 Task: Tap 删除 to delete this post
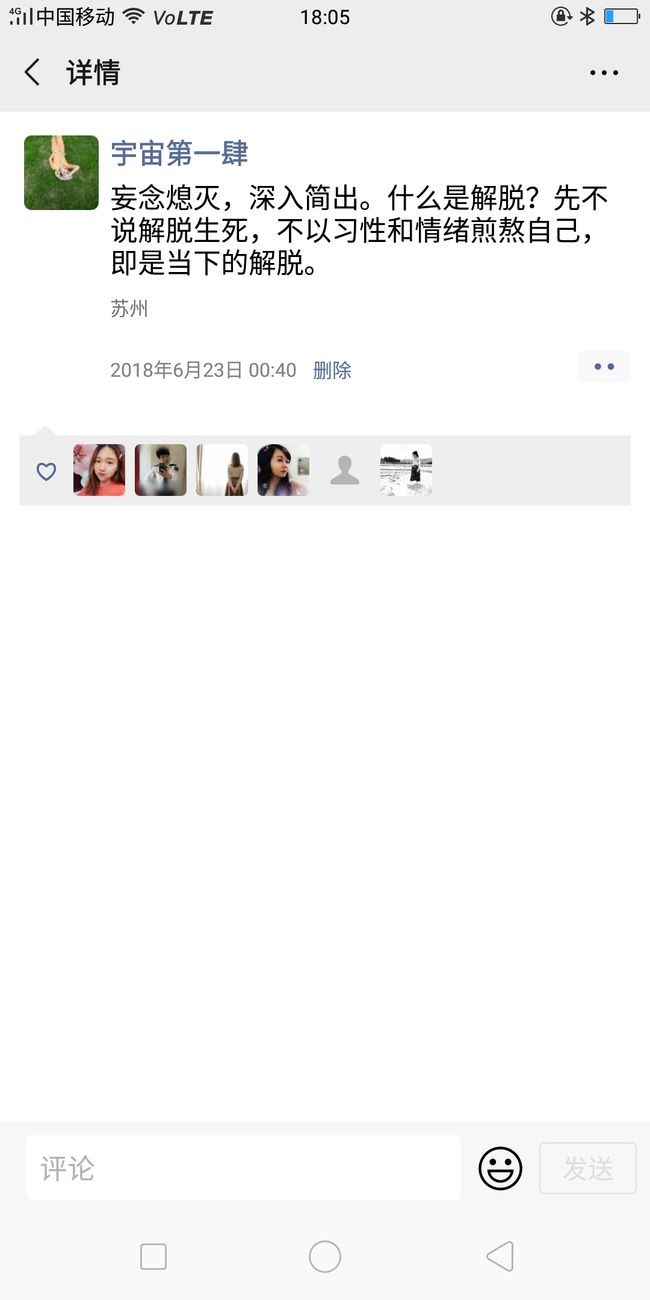click(x=332, y=370)
